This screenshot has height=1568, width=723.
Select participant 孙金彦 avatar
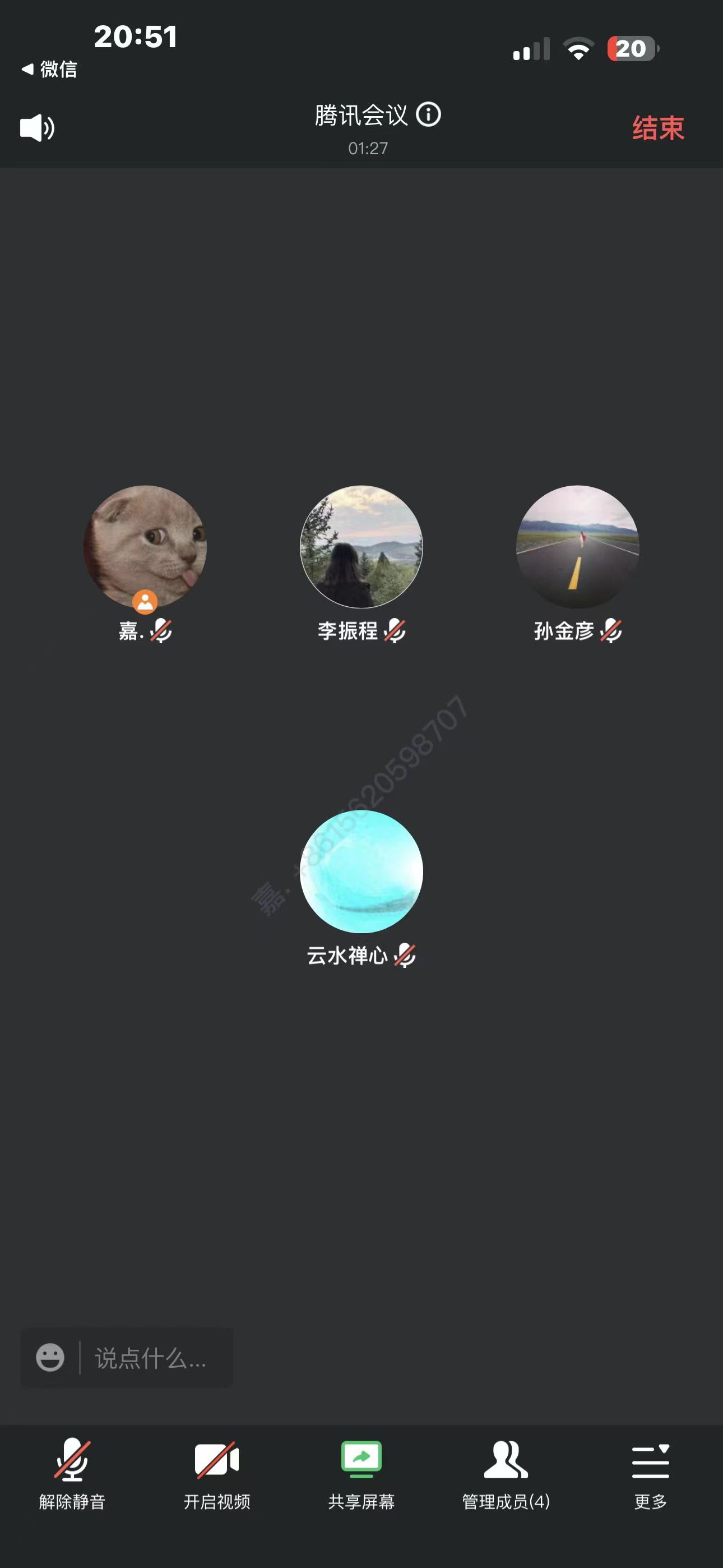click(x=577, y=546)
